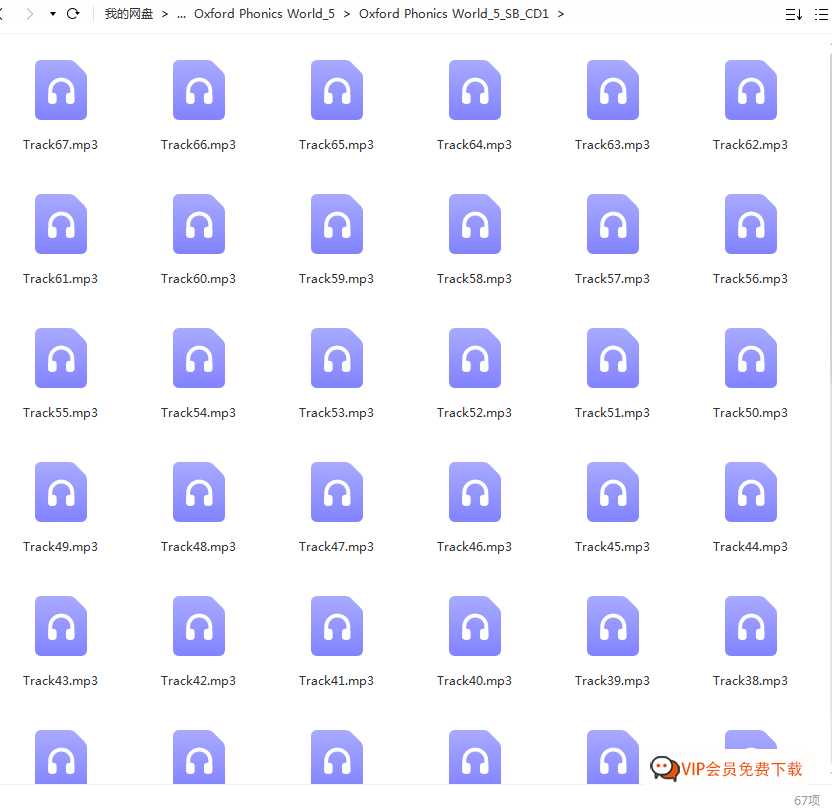Open Track38.mp3
Screen dimensions: 832x809
[x=751, y=627]
